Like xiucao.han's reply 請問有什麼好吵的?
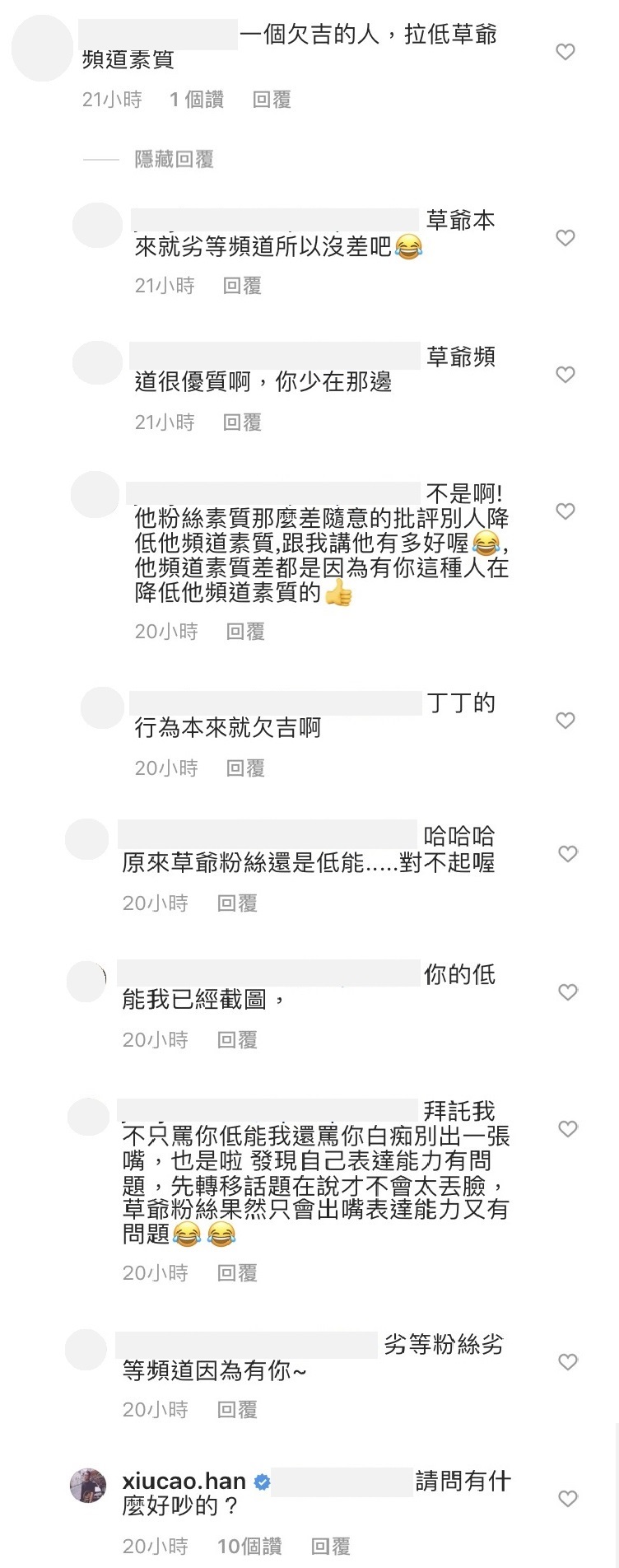 (568, 1499)
